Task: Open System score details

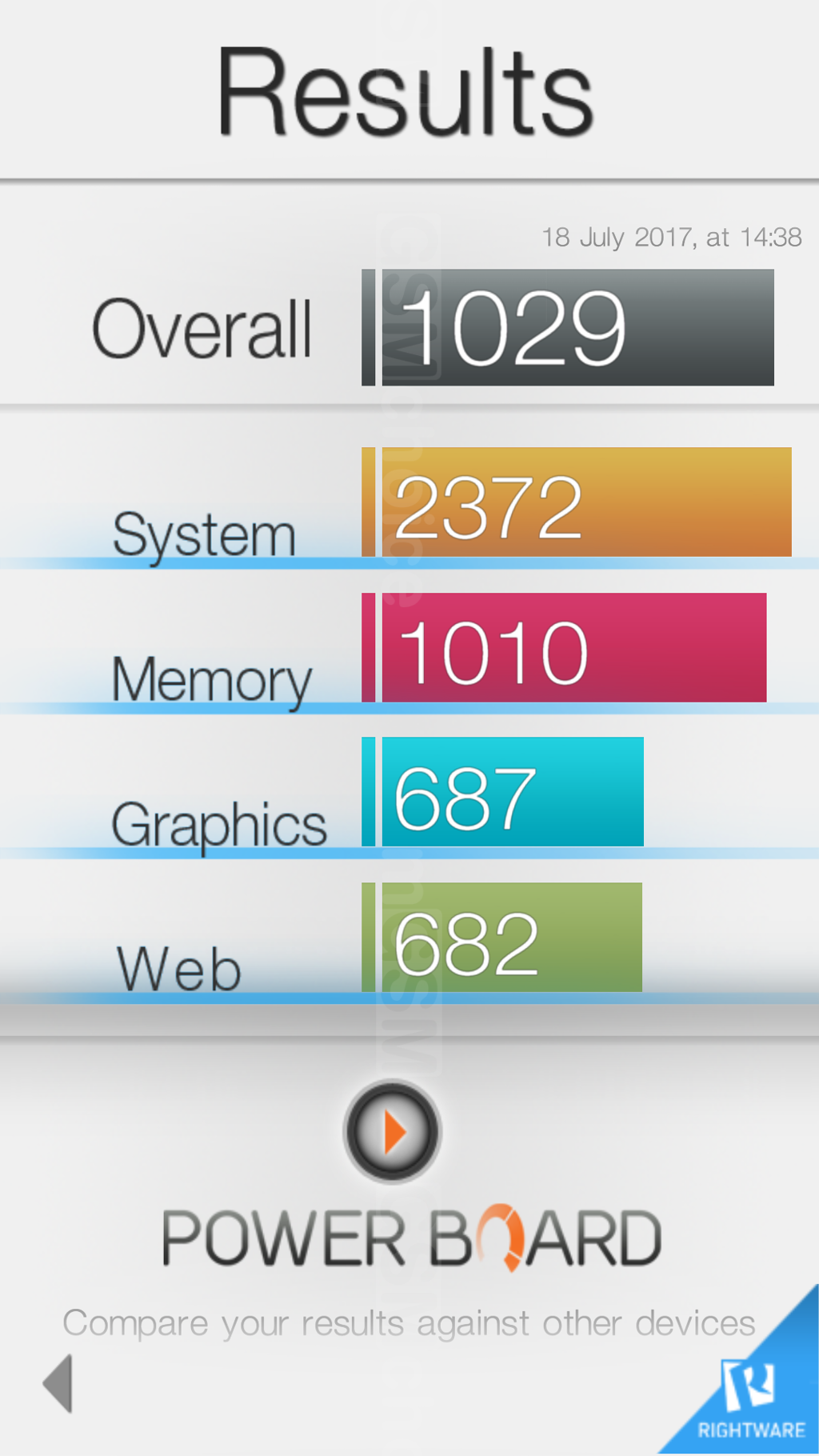Action: (576, 503)
